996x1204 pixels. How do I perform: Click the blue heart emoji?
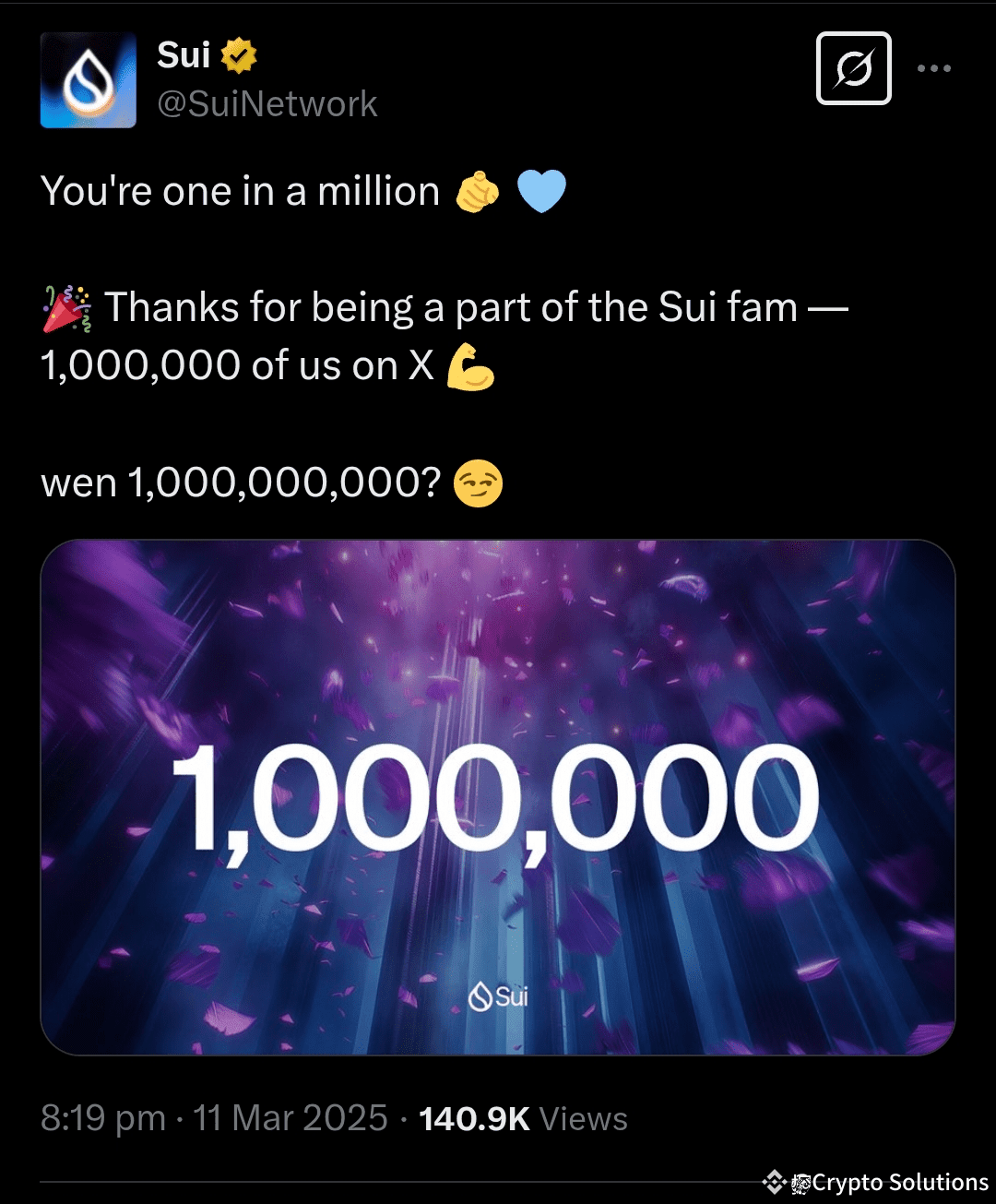tap(541, 190)
